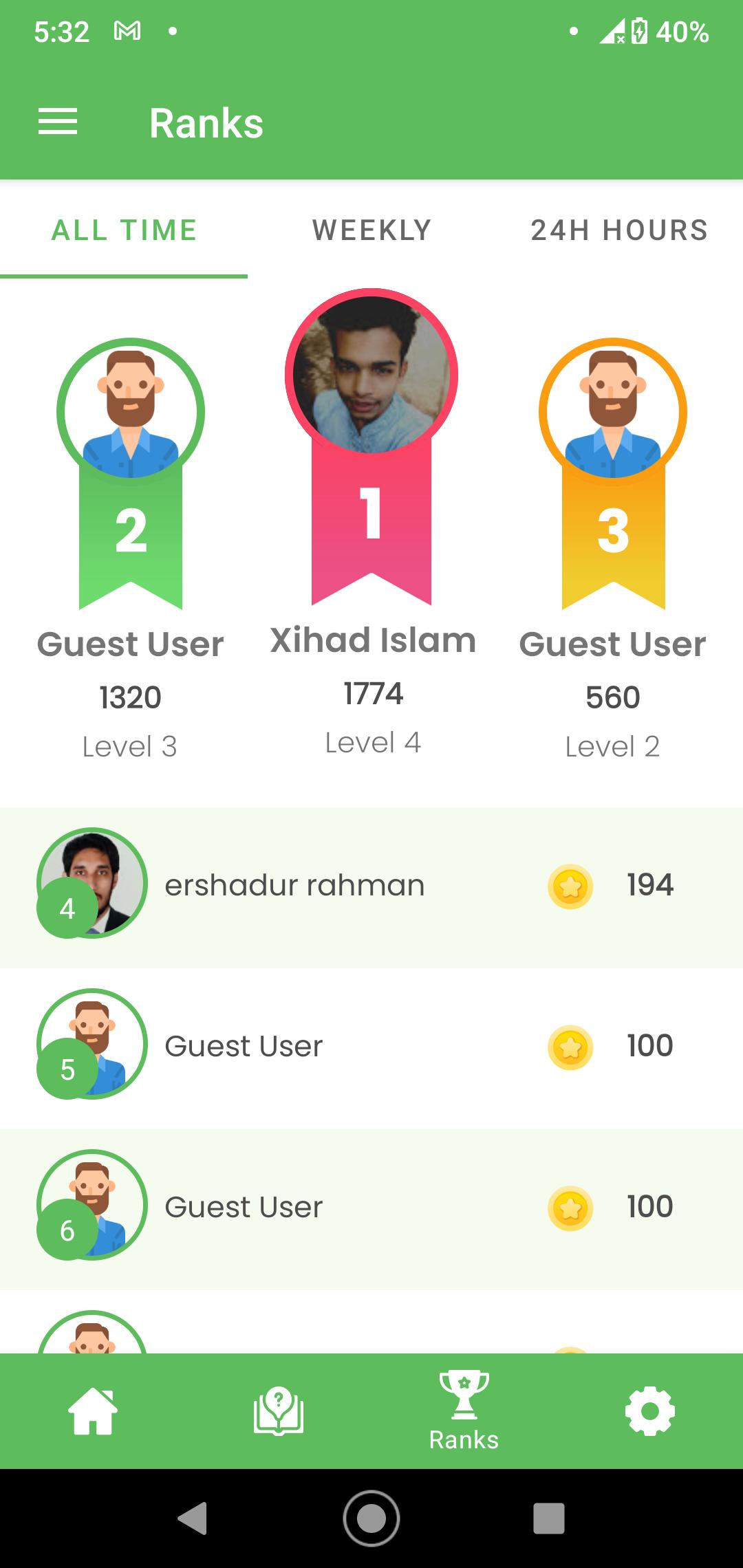Screen dimensions: 743x1568
Task: Tap the system back button
Action: [x=193, y=1518]
